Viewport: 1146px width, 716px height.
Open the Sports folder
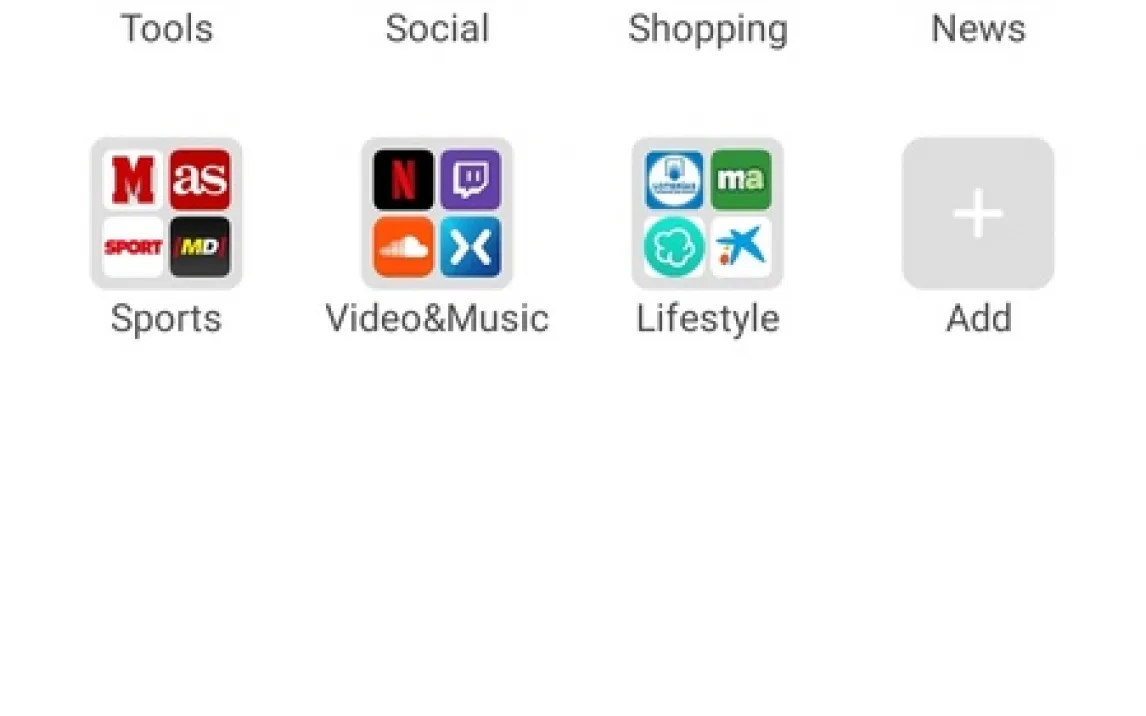pyautogui.click(x=166, y=213)
